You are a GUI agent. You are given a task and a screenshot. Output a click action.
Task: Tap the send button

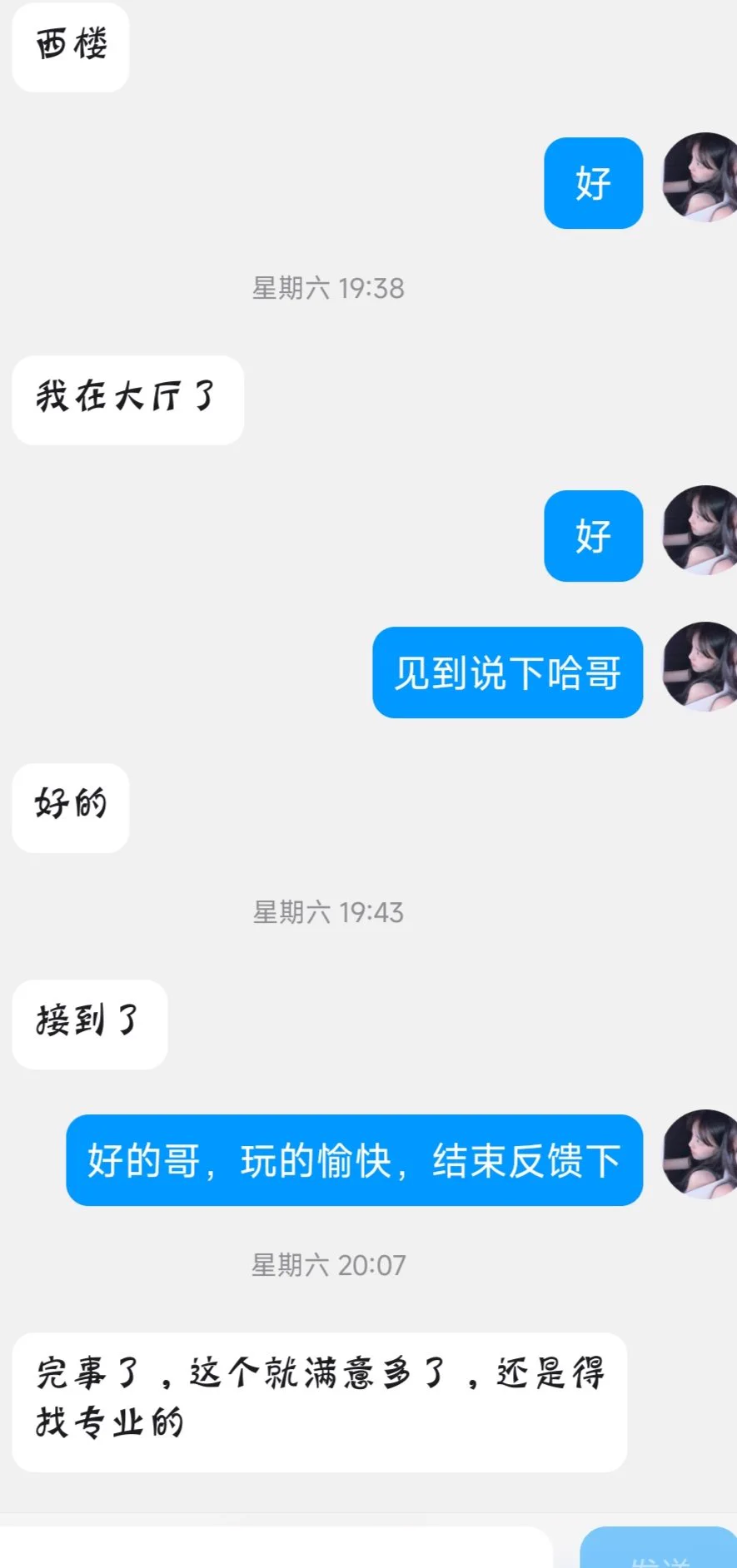click(x=660, y=1551)
